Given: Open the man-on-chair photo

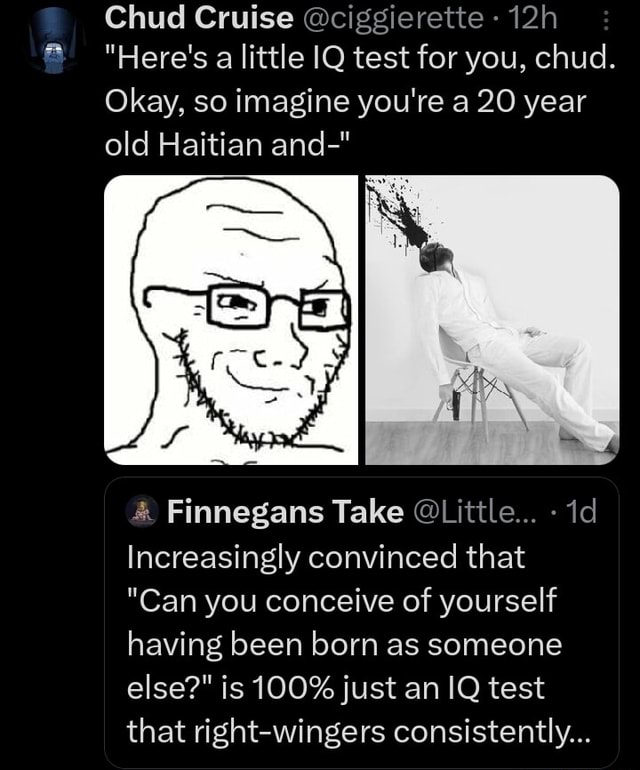Looking at the screenshot, I should pyautogui.click(x=491, y=319).
